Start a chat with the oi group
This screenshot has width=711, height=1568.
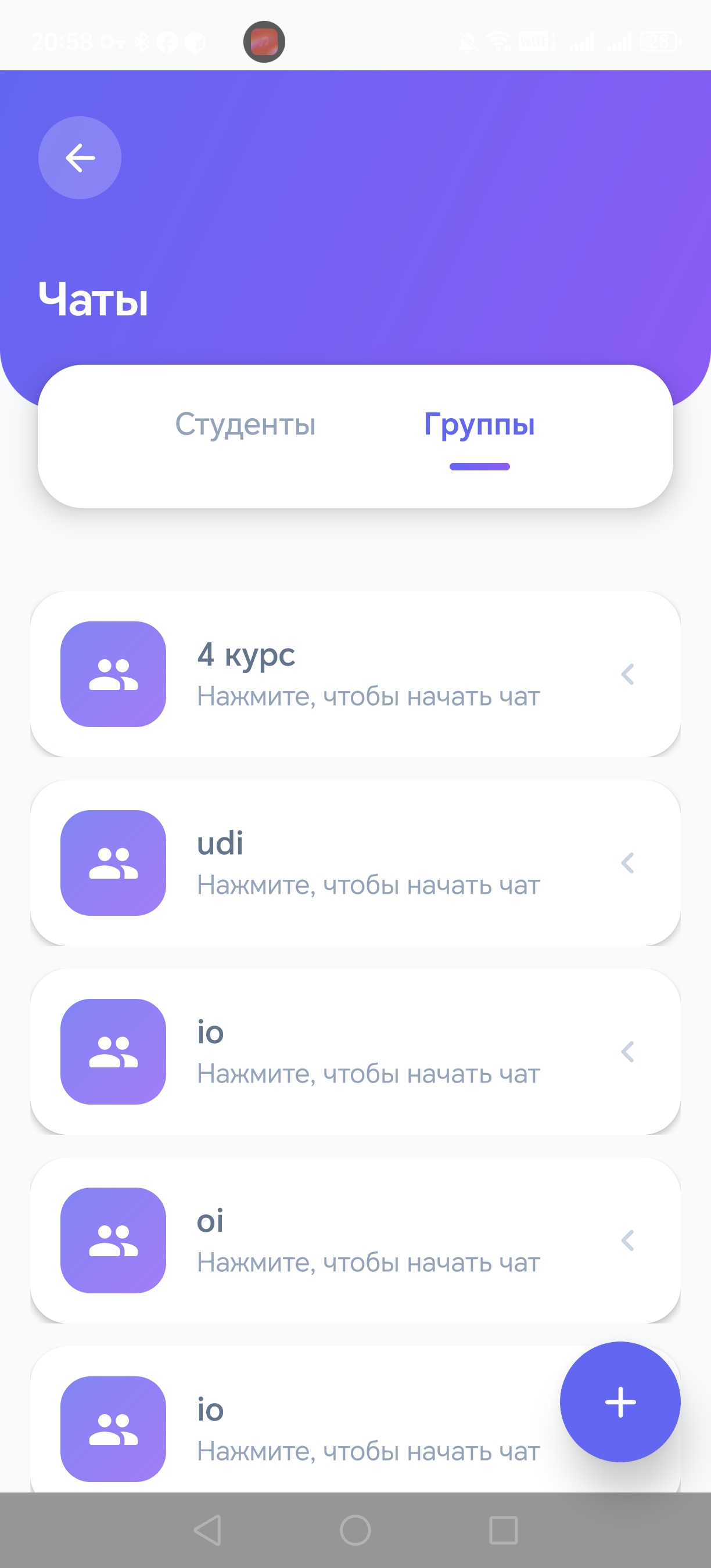(355, 1240)
